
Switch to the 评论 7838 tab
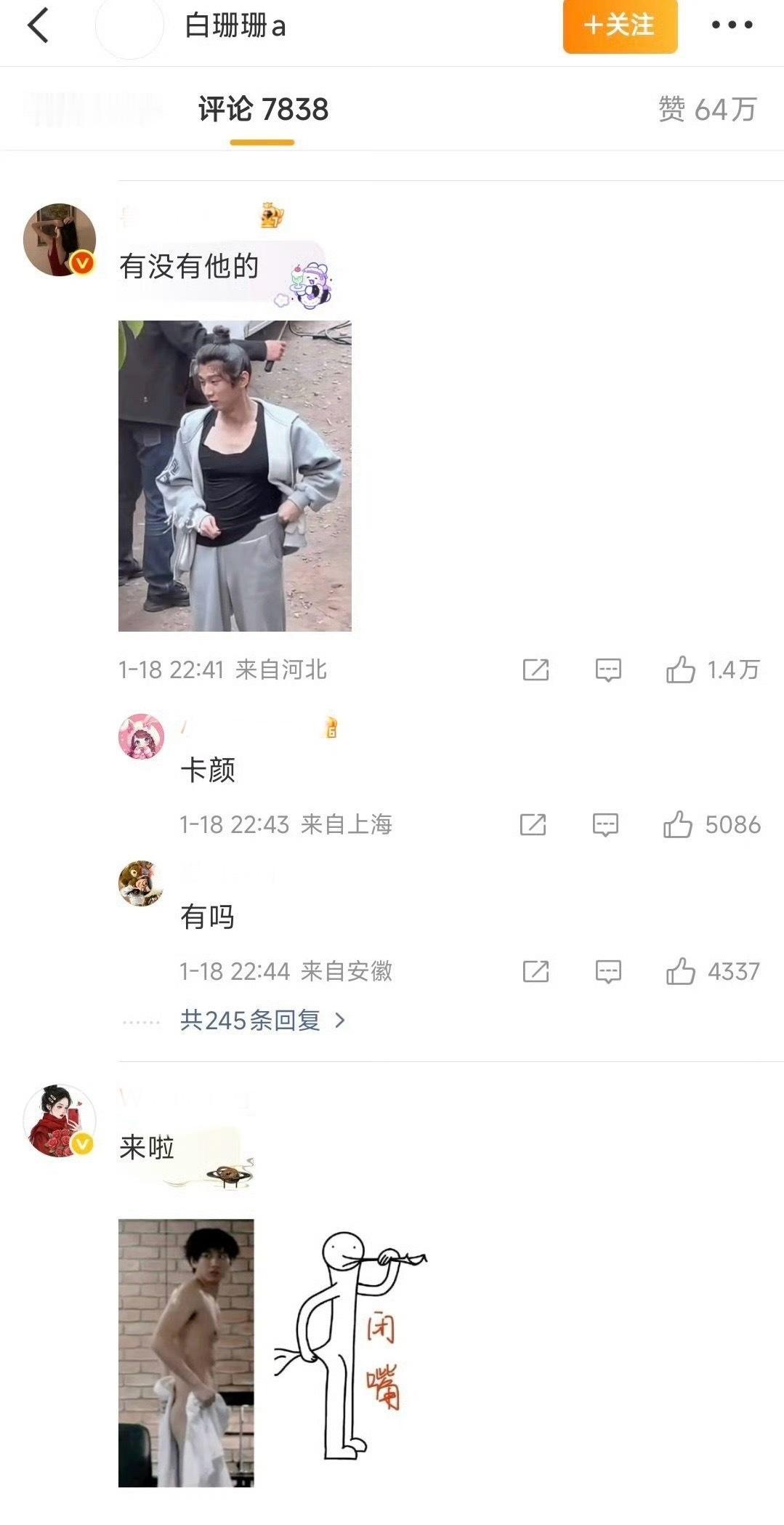(262, 108)
